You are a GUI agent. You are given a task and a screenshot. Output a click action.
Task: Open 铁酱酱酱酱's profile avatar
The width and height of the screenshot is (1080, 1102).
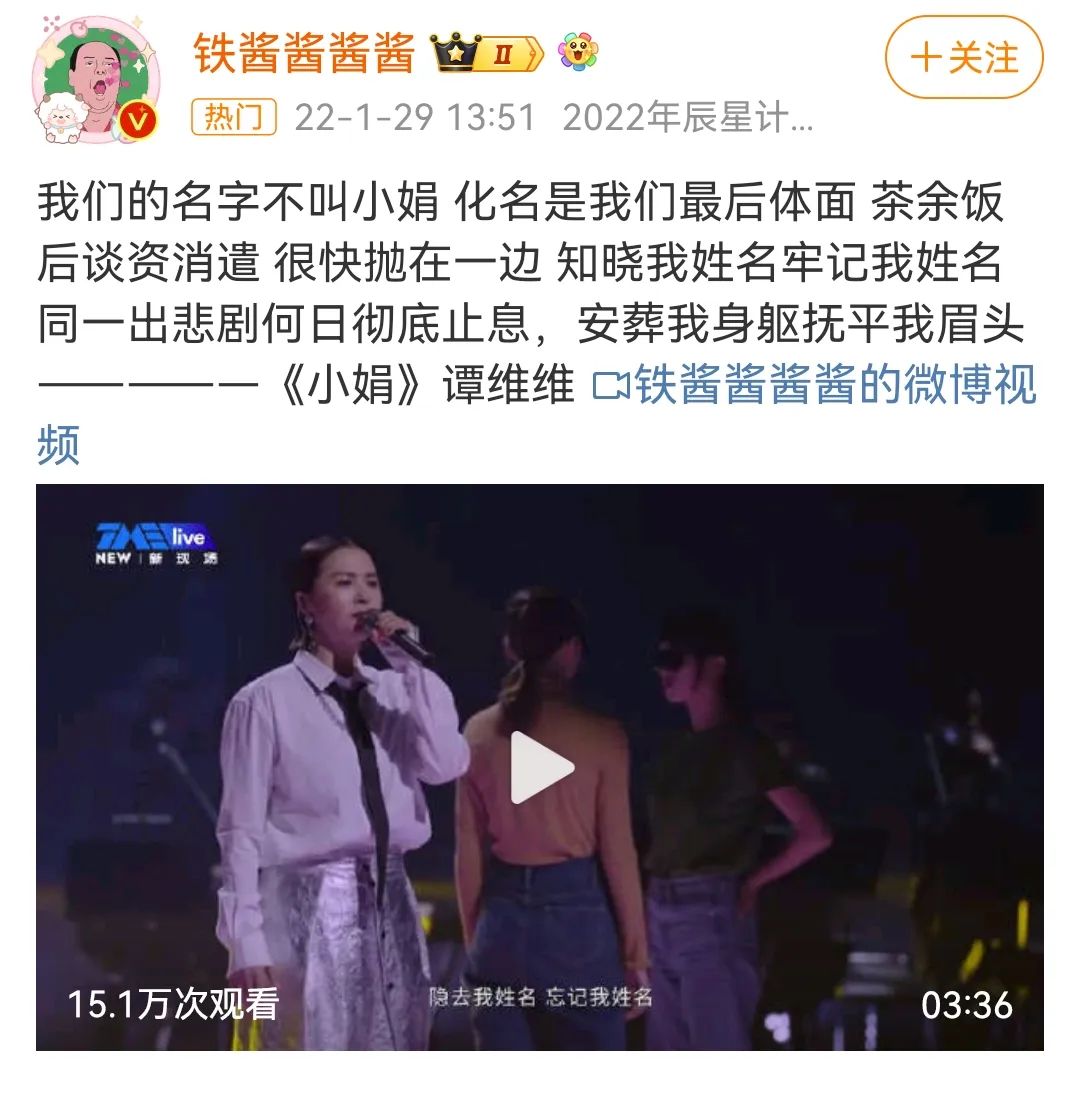click(x=95, y=79)
